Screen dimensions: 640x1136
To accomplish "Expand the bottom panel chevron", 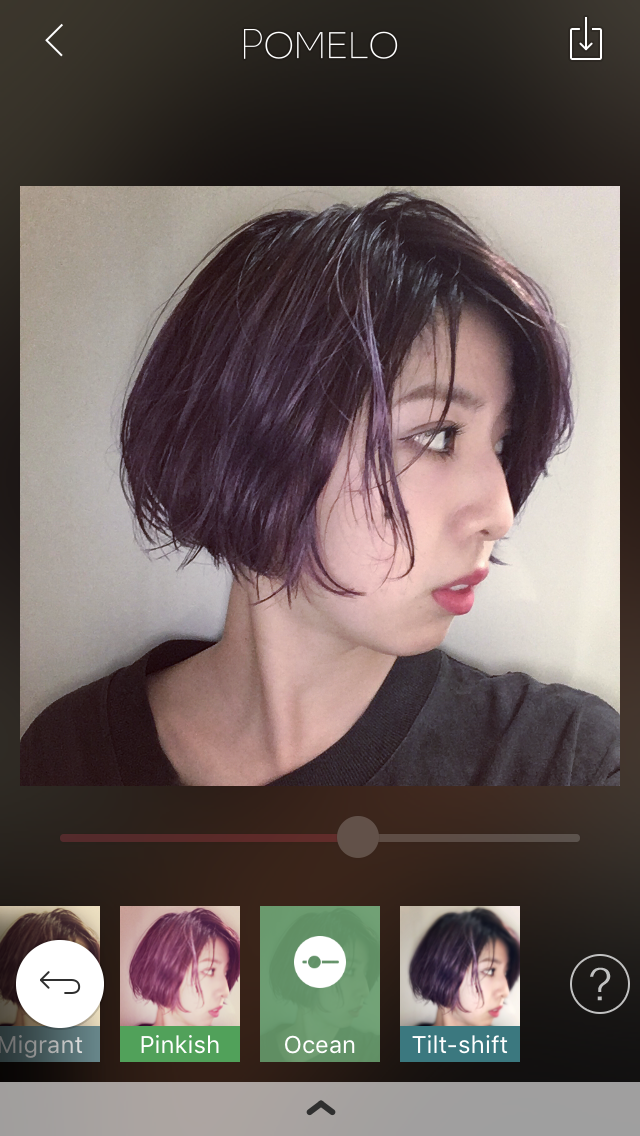I will (320, 1108).
